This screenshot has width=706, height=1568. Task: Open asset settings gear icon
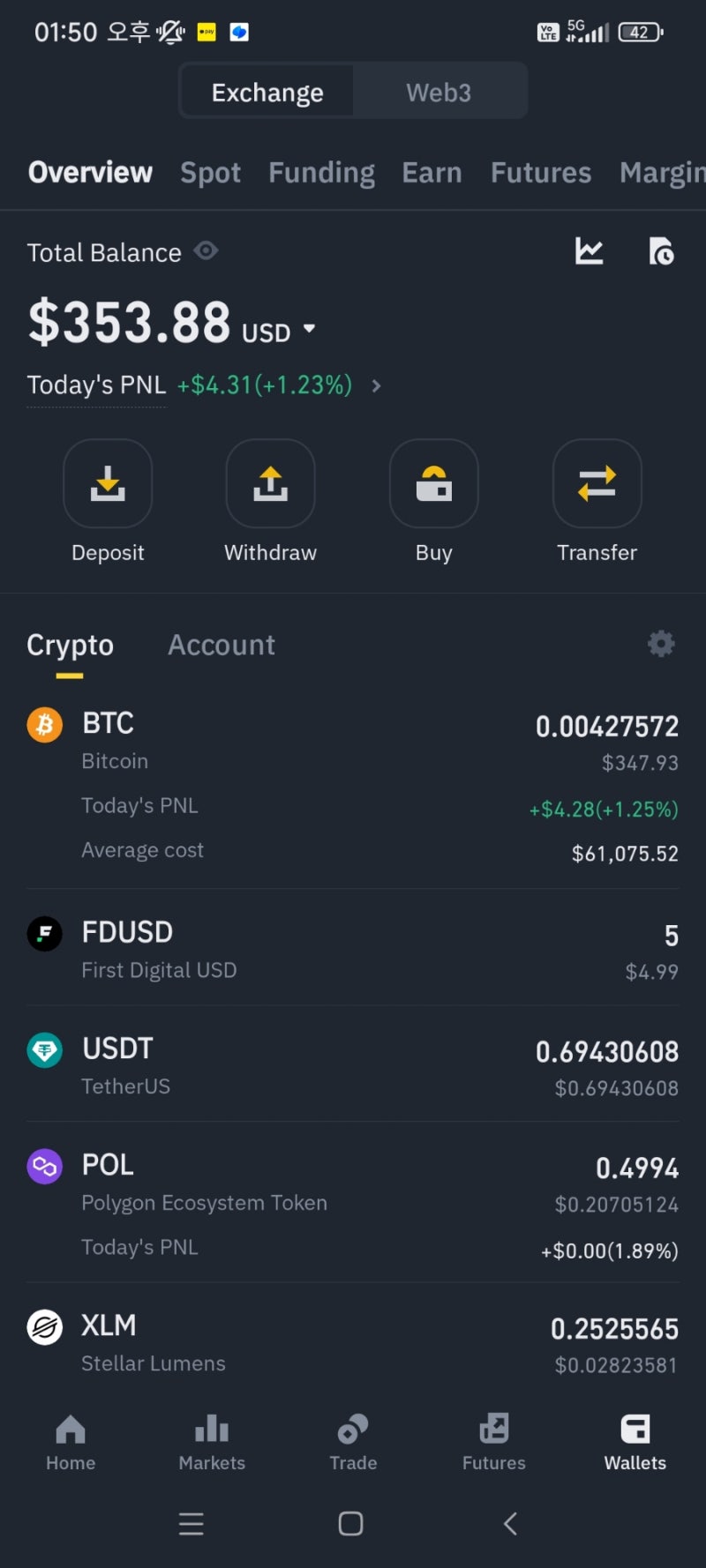click(661, 644)
